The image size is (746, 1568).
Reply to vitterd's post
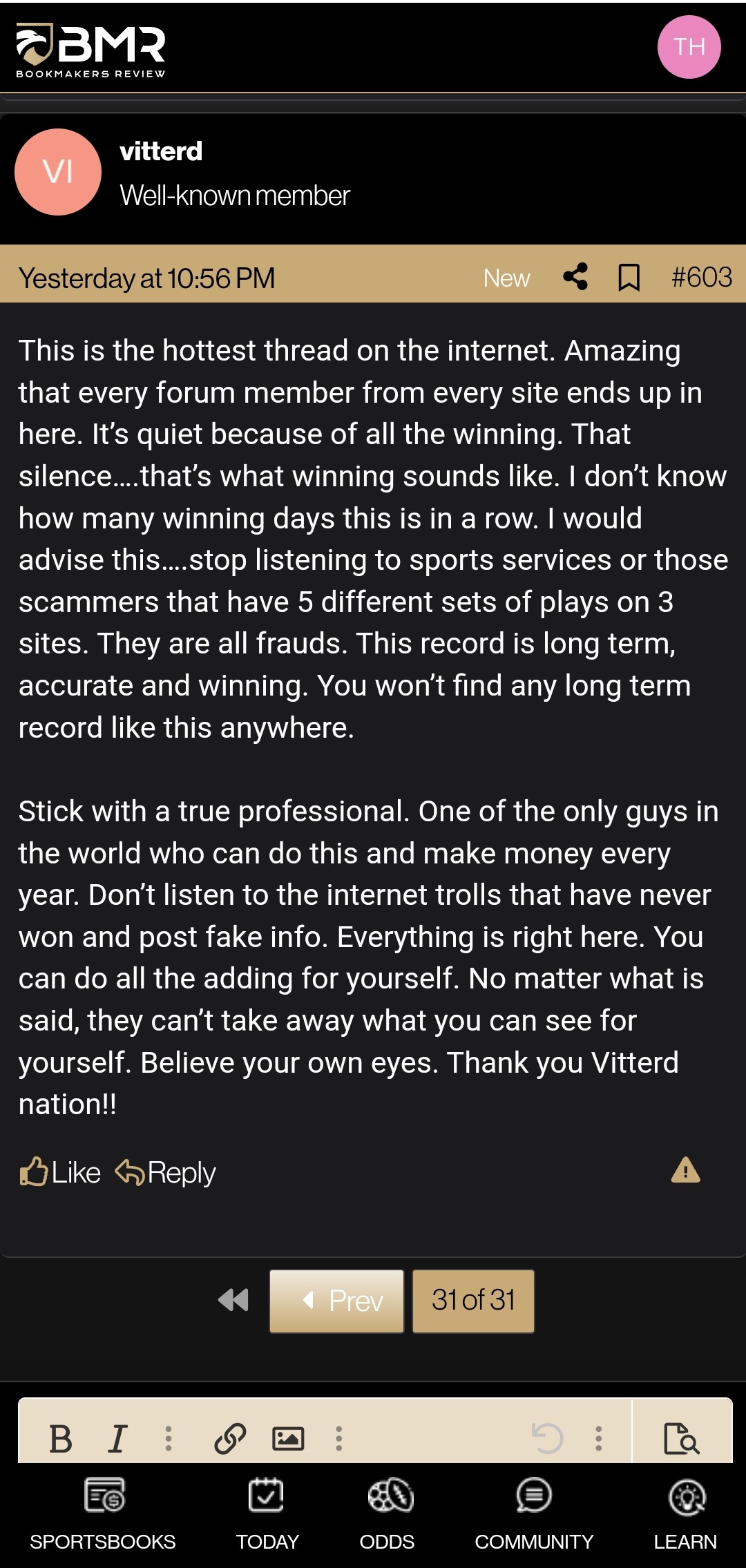[x=166, y=1172]
